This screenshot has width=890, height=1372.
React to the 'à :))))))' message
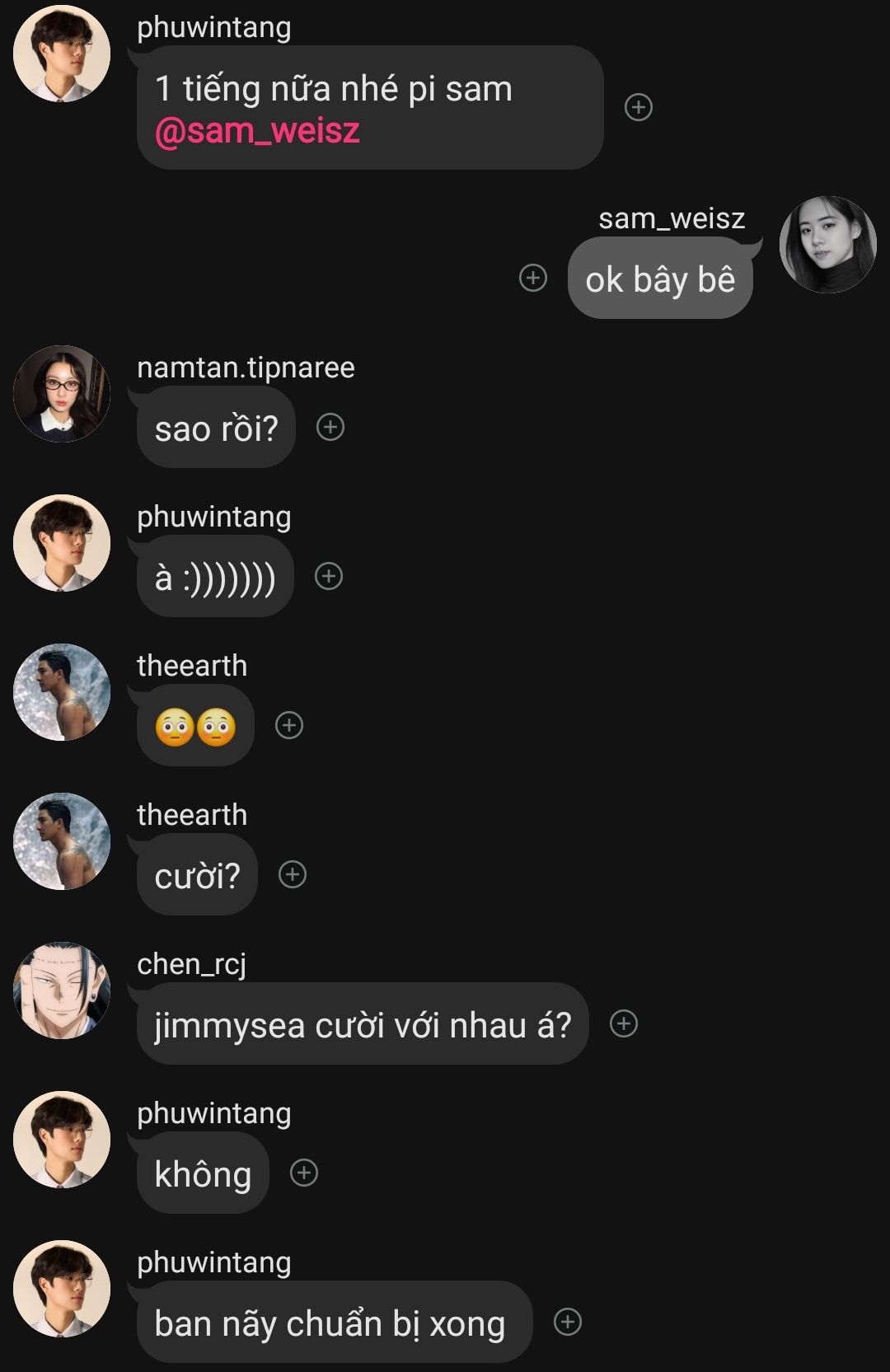[329, 576]
